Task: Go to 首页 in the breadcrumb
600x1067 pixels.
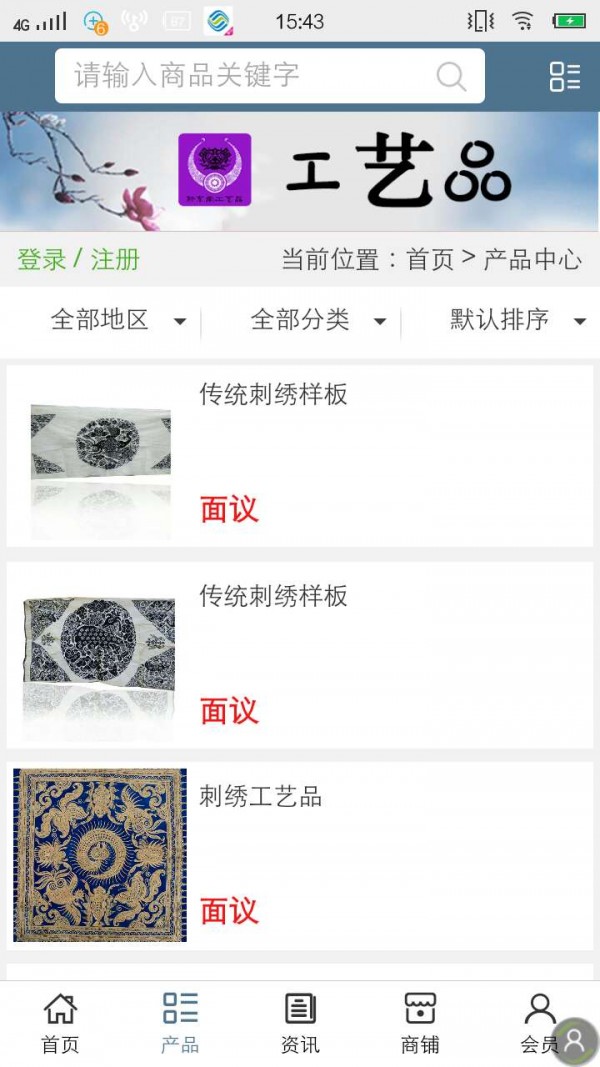Action: [430, 260]
